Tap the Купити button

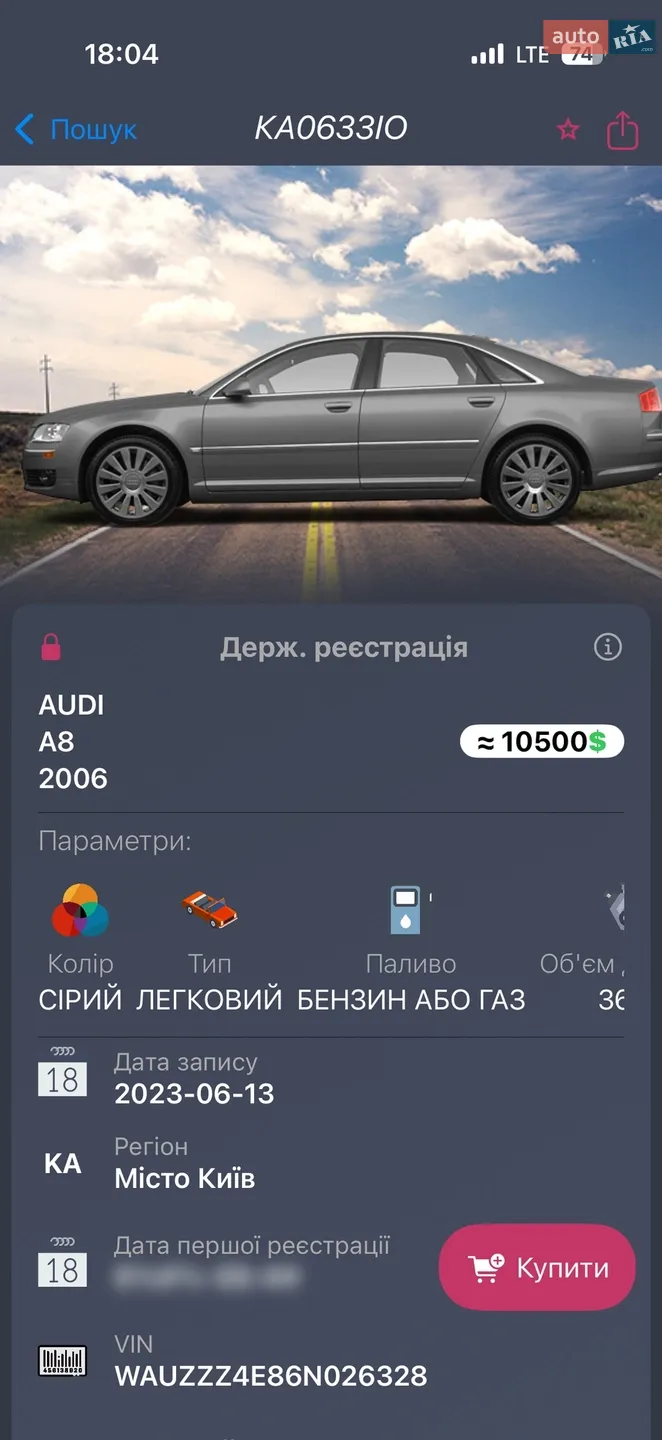pos(537,1267)
